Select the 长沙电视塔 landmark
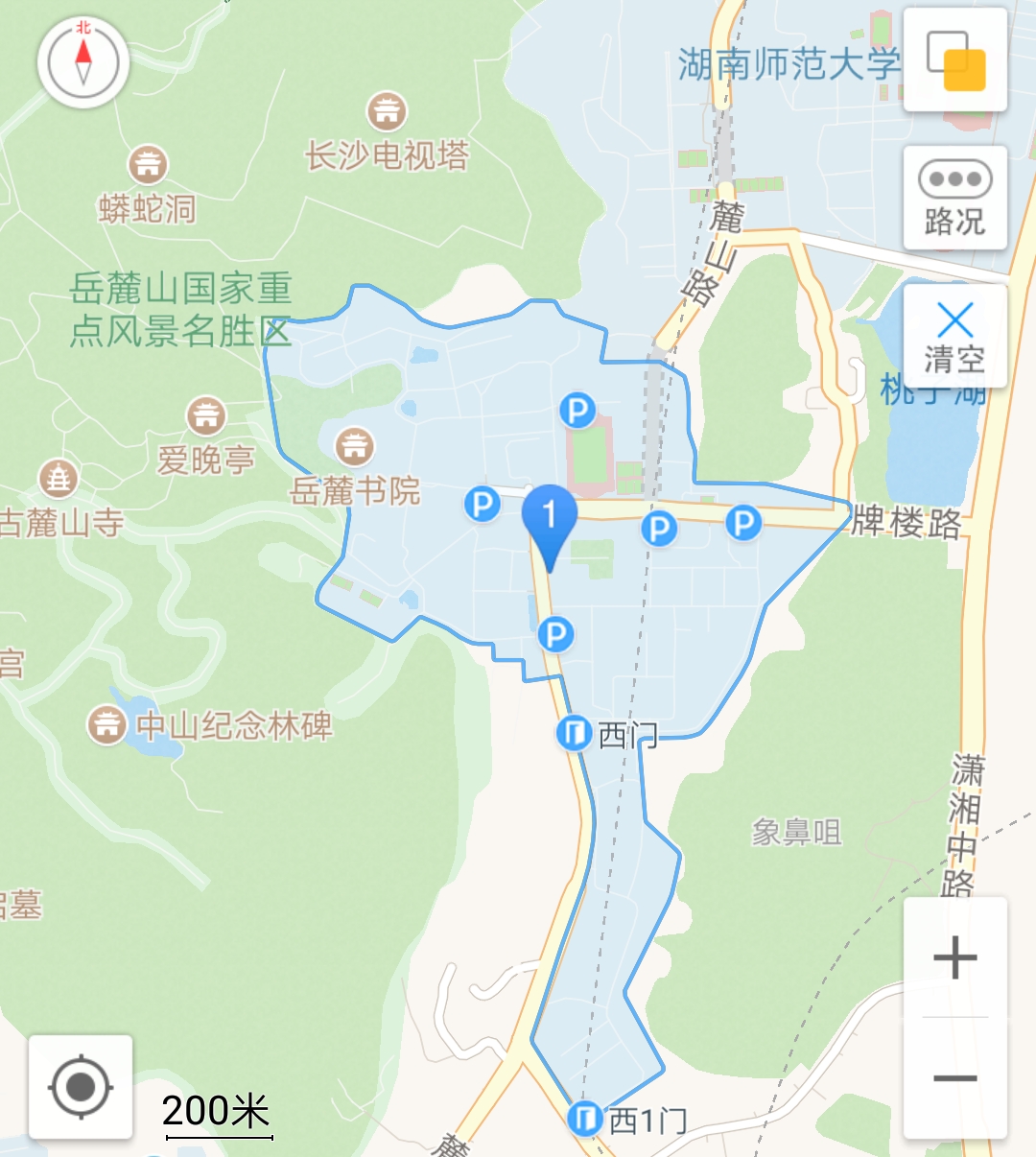1036x1157 pixels. (387, 112)
